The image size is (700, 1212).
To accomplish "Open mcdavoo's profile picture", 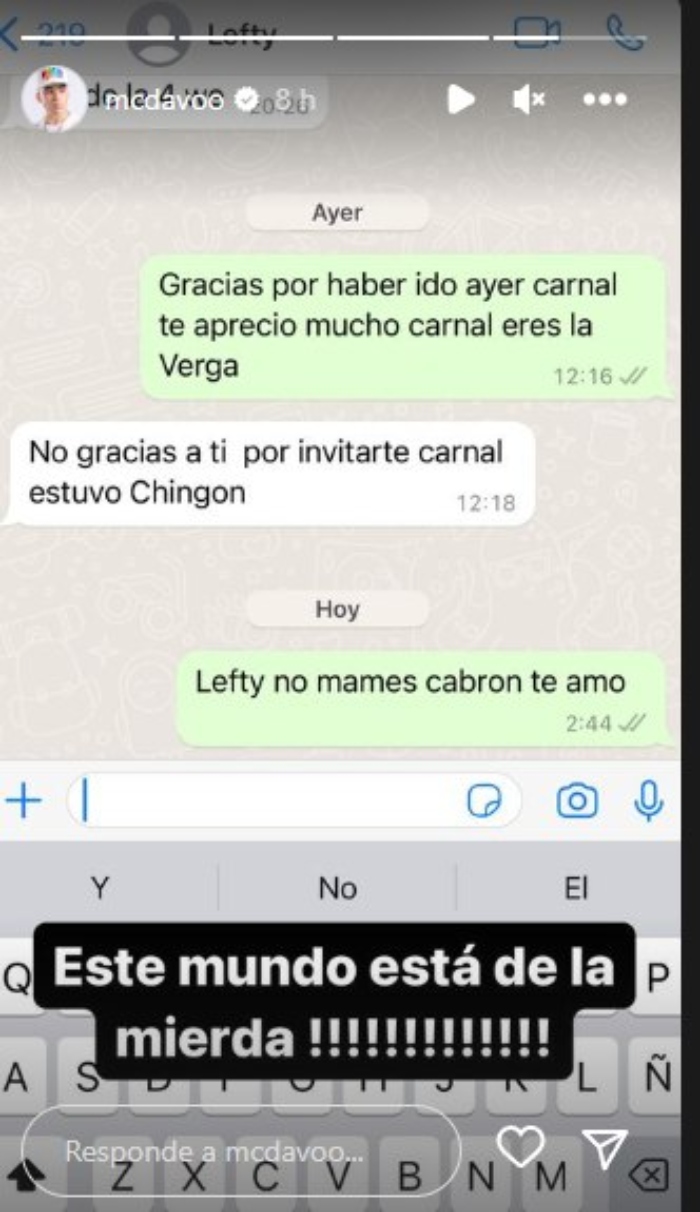I will coord(54,98).
